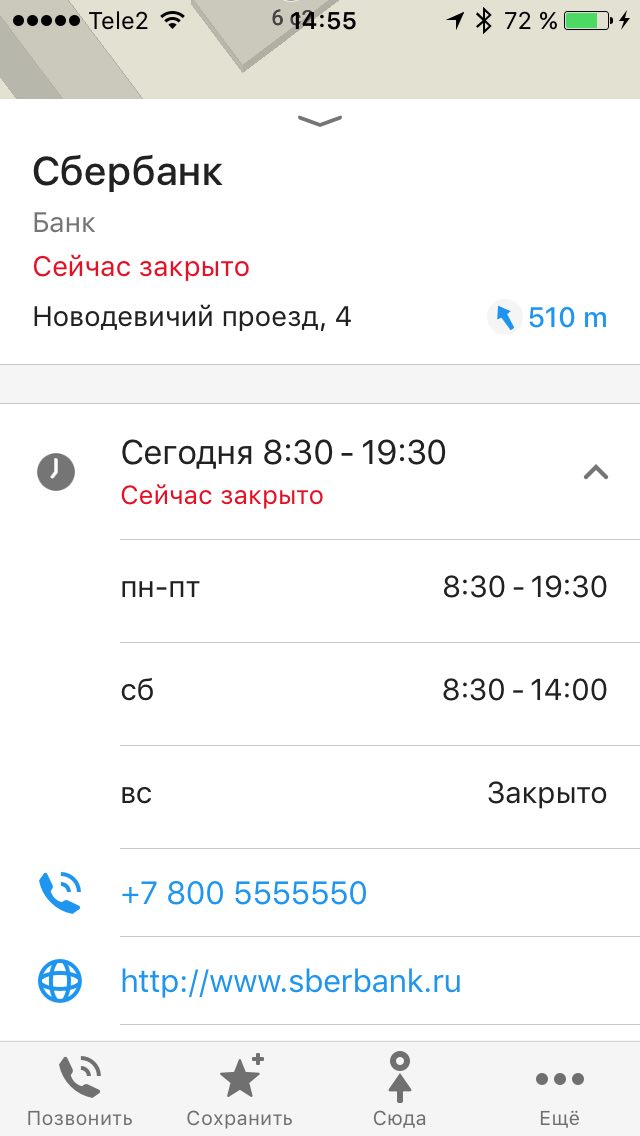The image size is (640, 1136).
Task: Save the place with Сохранить
Action: pos(240,1089)
